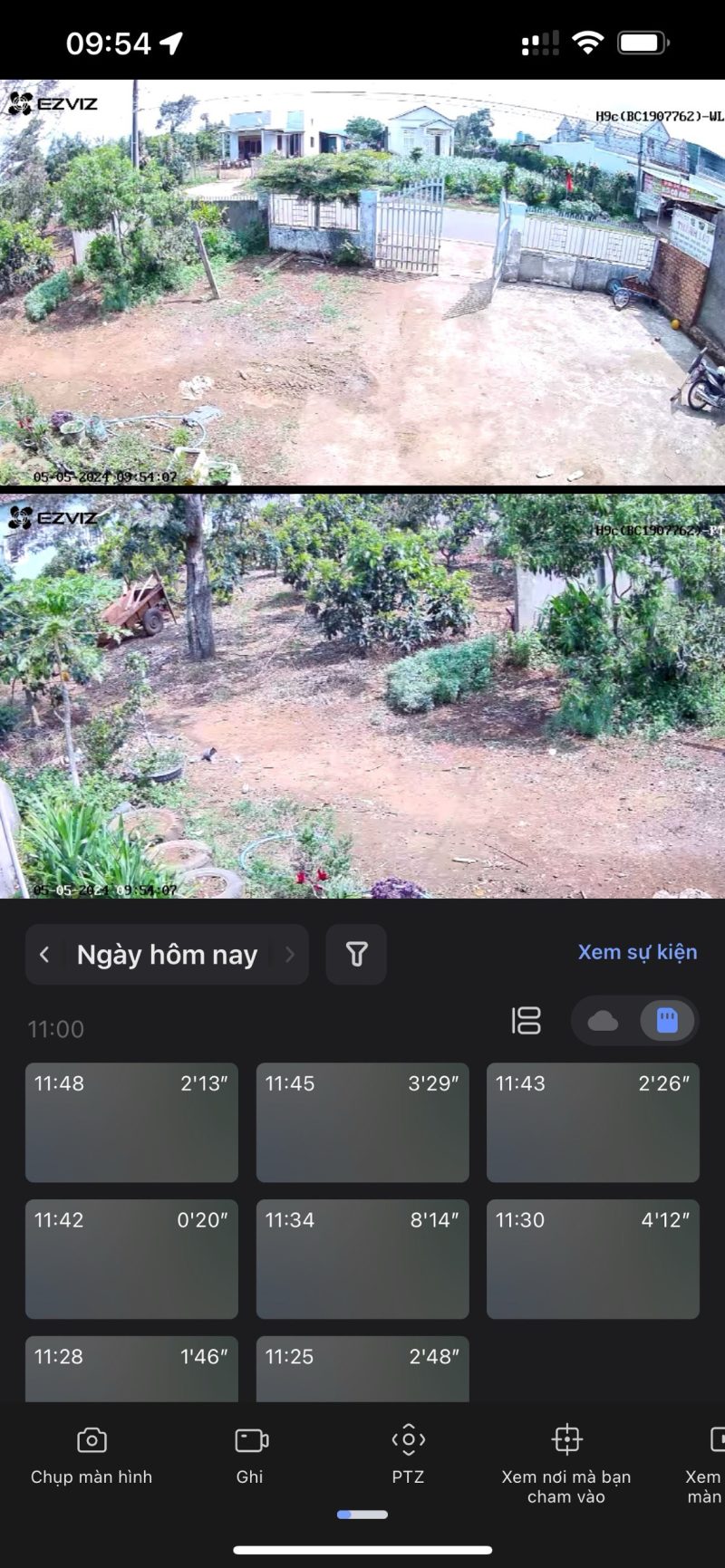The width and height of the screenshot is (725, 1568).
Task: Open the date picker 'Ngày hôm nay'
Action: 168,955
